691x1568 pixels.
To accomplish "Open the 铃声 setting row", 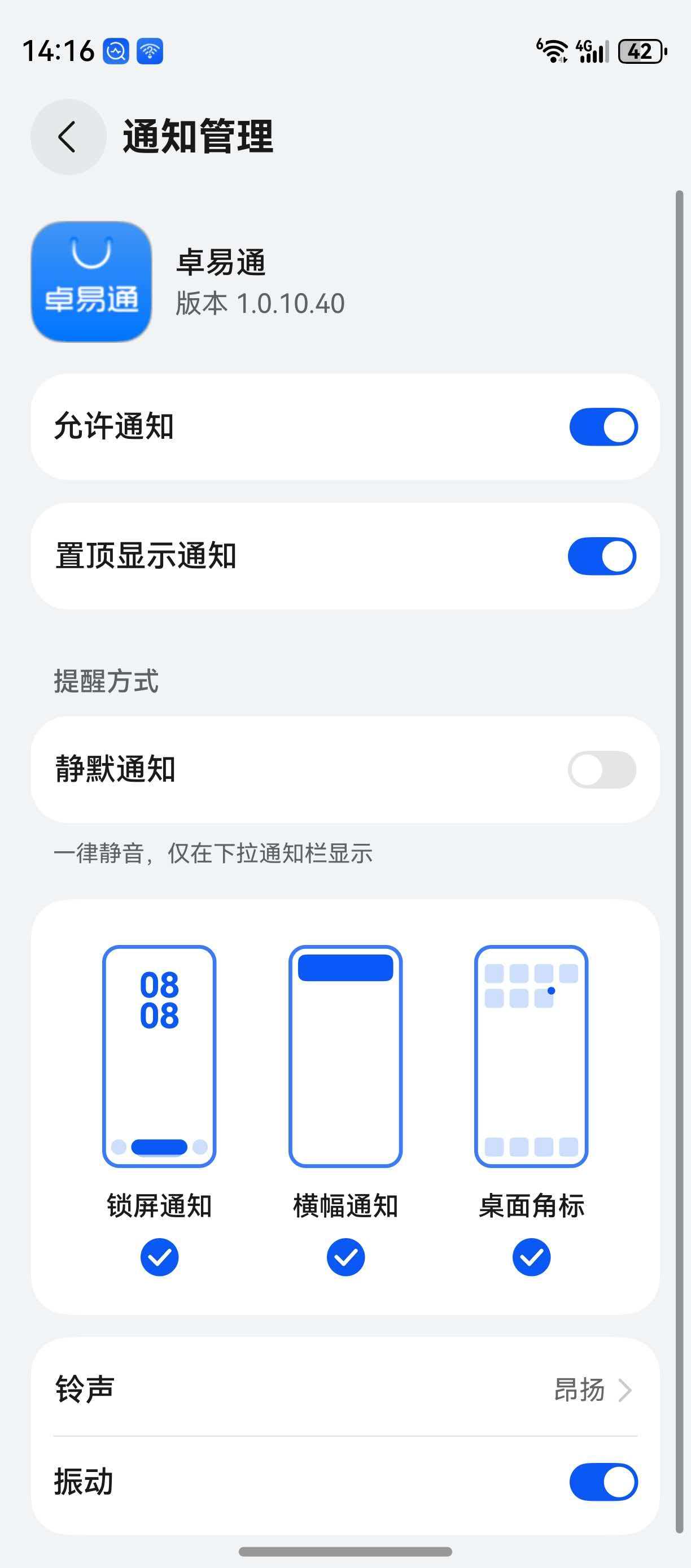I will (x=345, y=1390).
